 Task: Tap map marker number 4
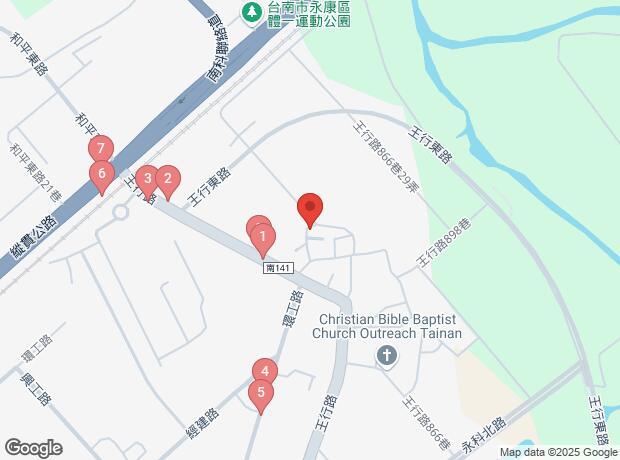coord(264,372)
